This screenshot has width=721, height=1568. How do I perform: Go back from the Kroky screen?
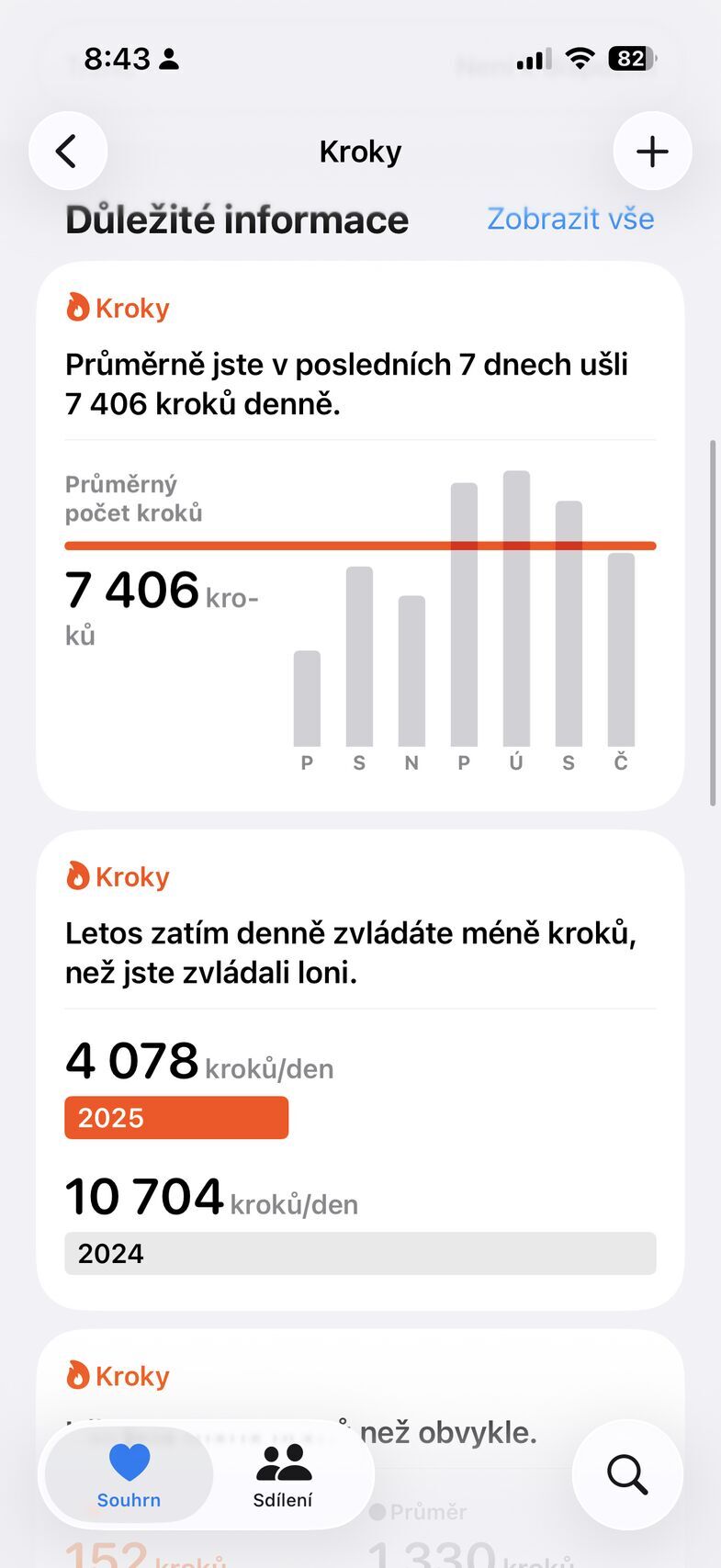(x=68, y=152)
